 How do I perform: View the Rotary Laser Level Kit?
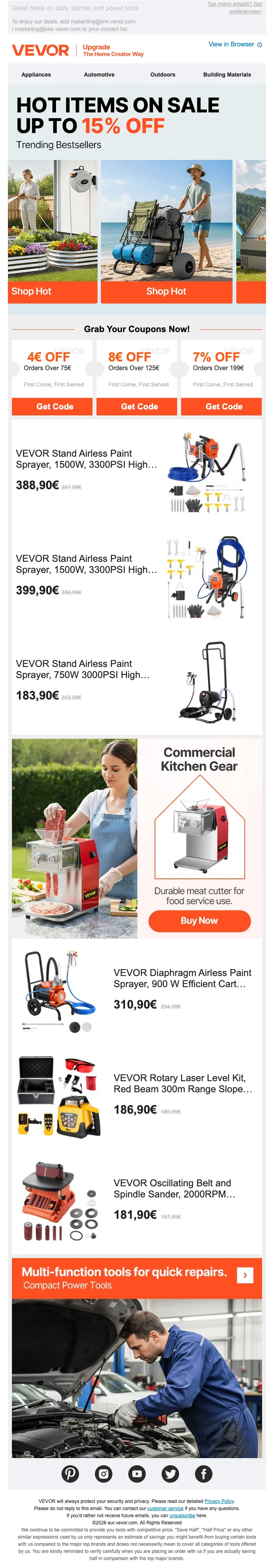pyautogui.click(x=137, y=1097)
